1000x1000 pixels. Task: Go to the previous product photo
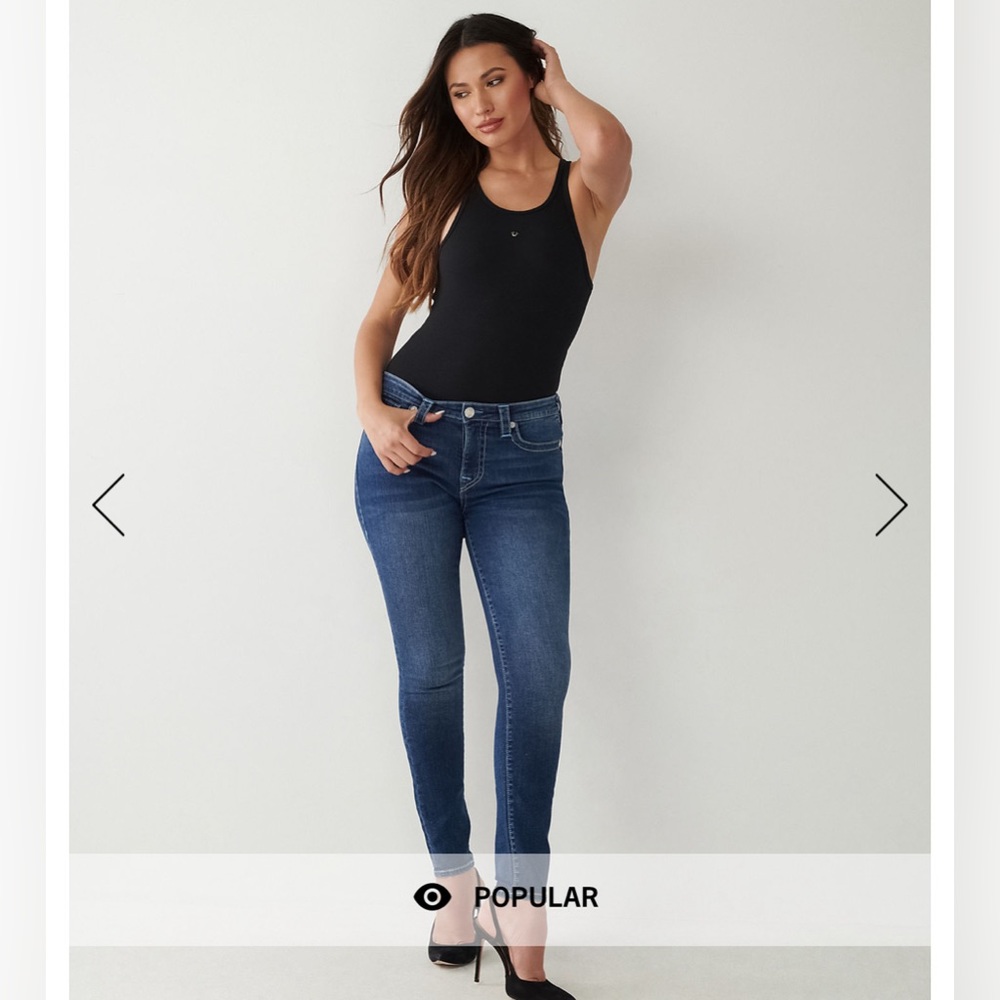coord(108,505)
